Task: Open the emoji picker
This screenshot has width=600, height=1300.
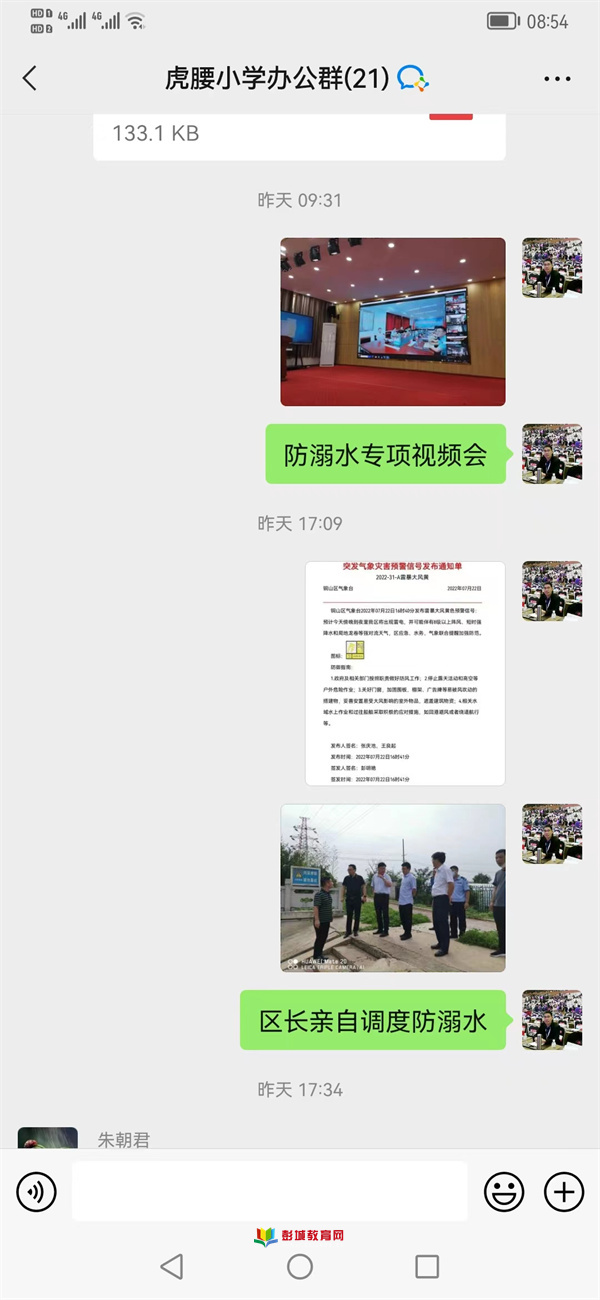Action: [x=504, y=1191]
